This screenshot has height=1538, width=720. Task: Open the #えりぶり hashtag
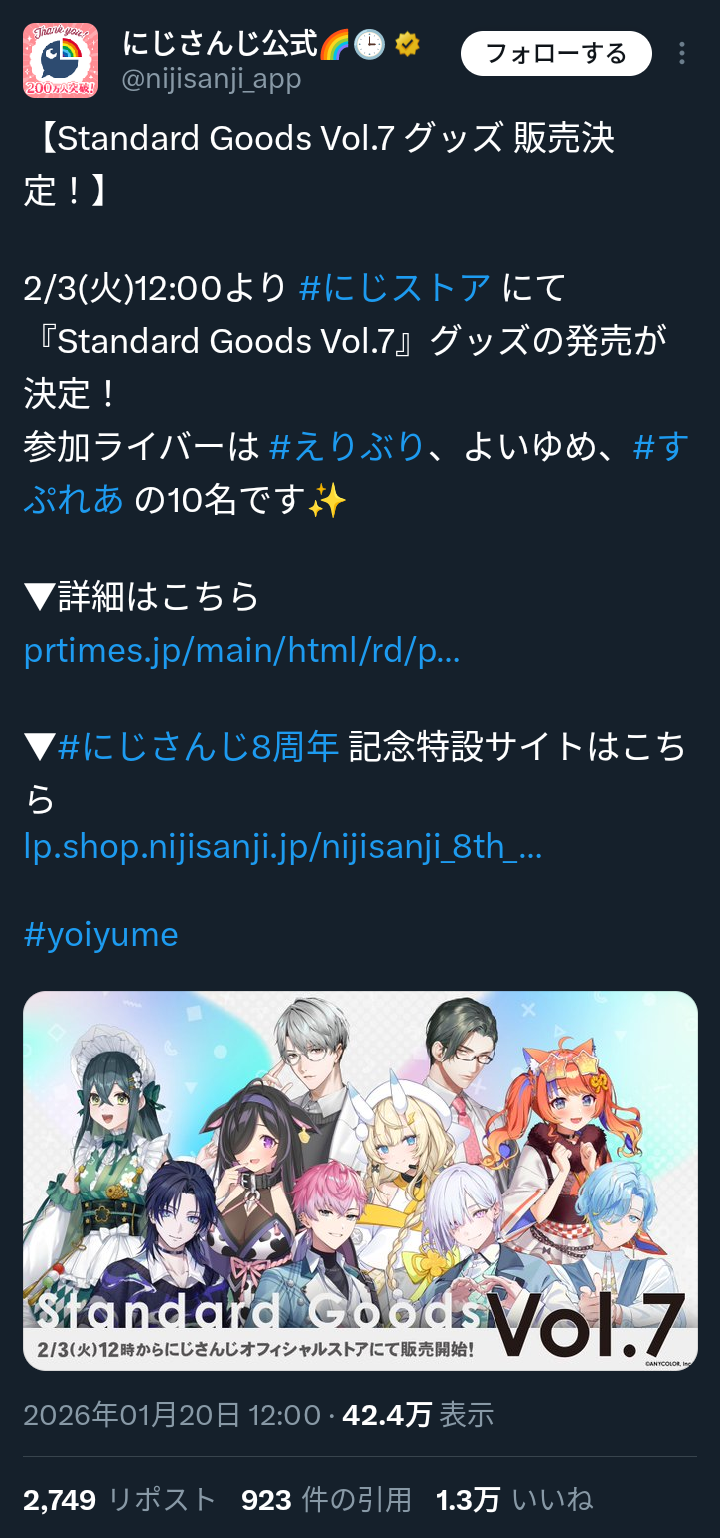[x=346, y=446]
